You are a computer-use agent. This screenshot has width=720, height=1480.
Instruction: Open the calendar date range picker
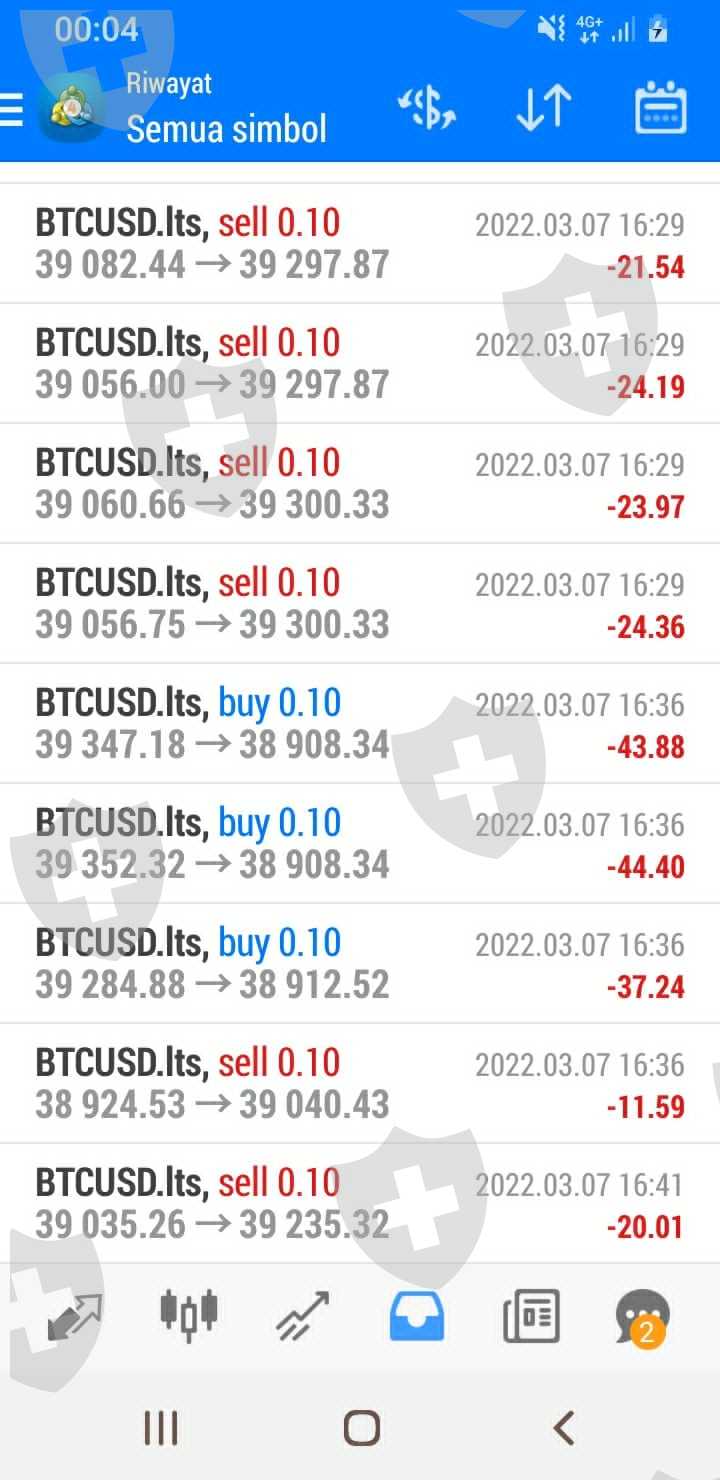pos(660,109)
